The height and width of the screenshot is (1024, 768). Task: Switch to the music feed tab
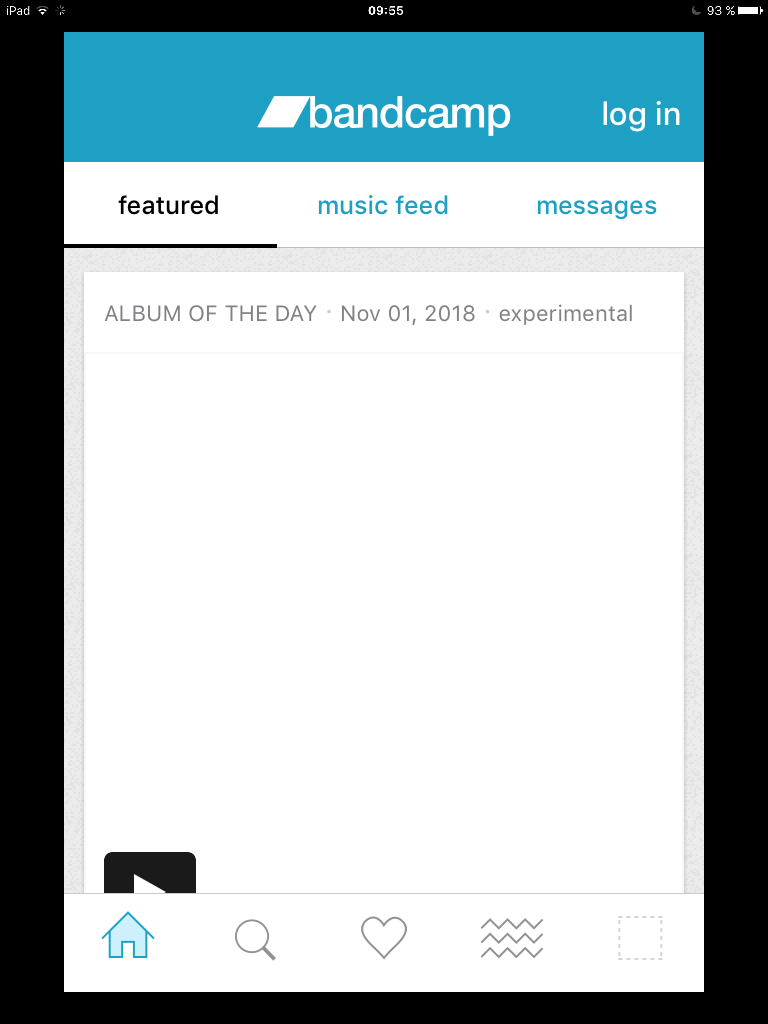pos(382,206)
